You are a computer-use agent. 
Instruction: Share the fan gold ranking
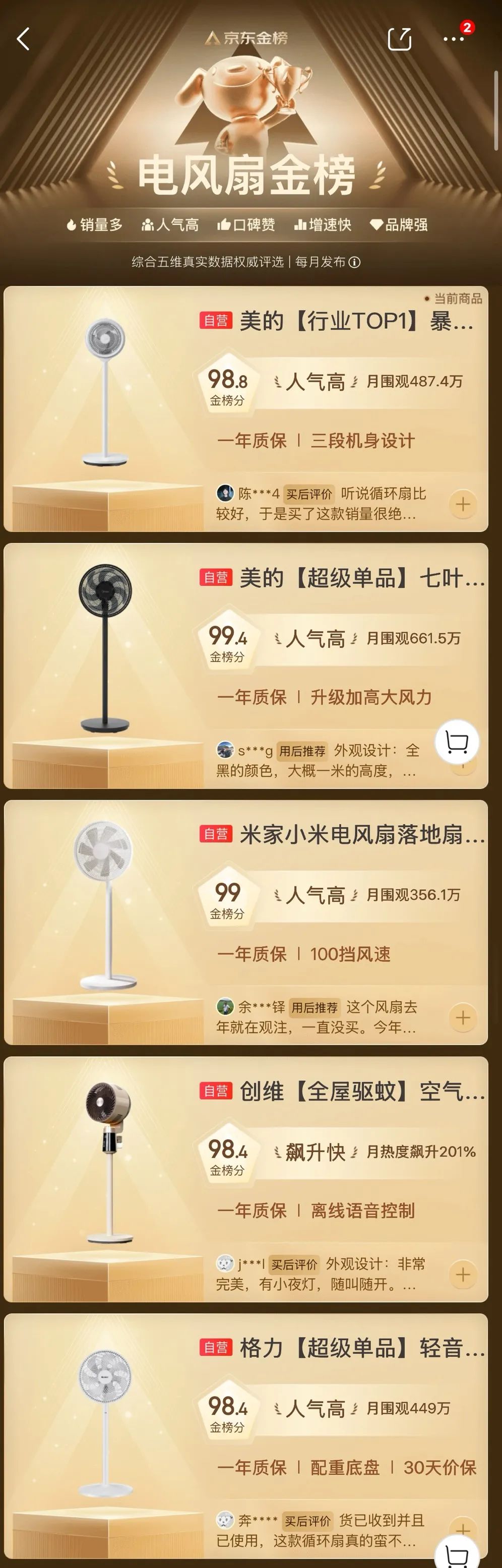click(399, 39)
